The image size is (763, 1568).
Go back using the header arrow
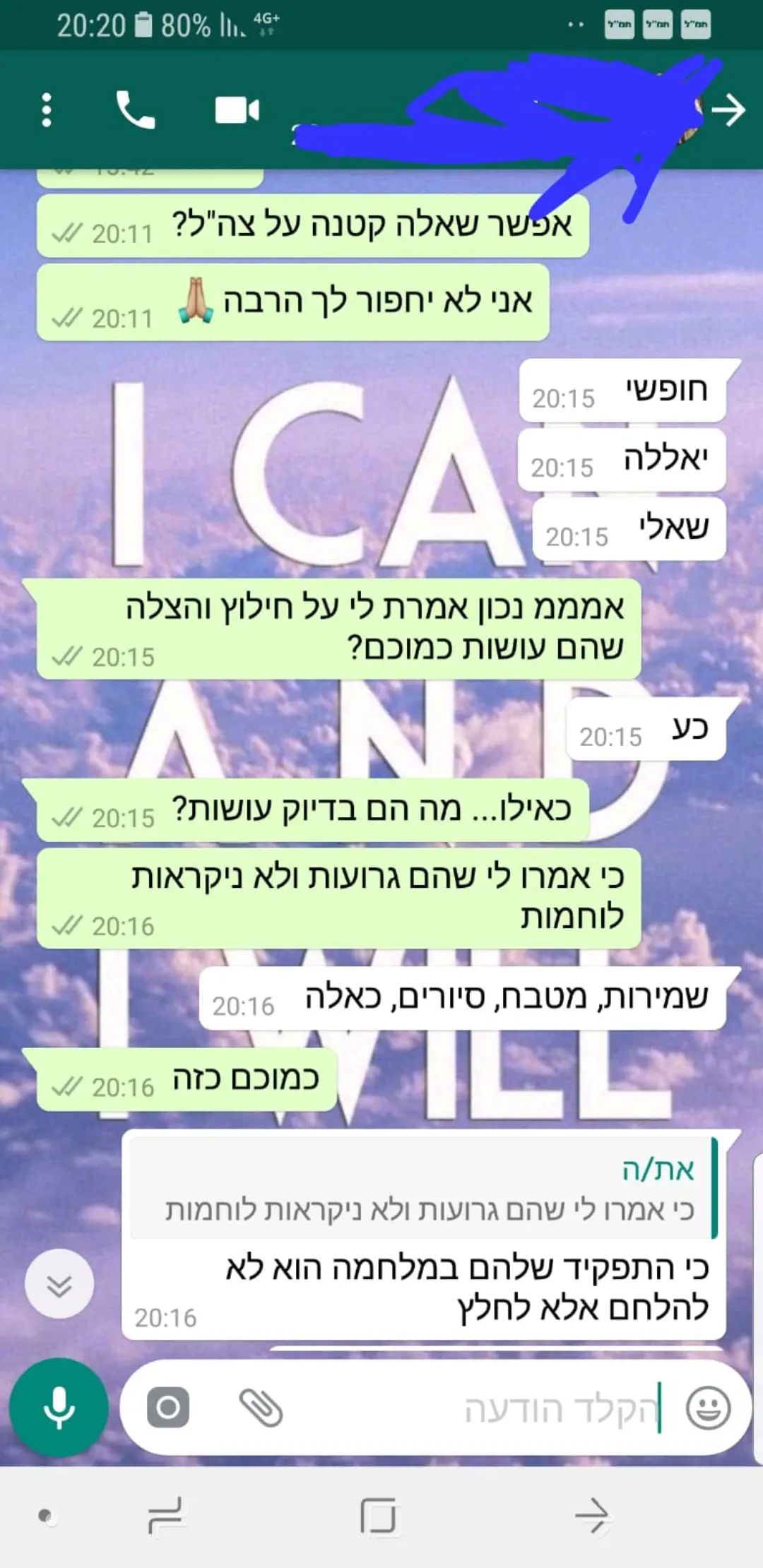(x=728, y=110)
